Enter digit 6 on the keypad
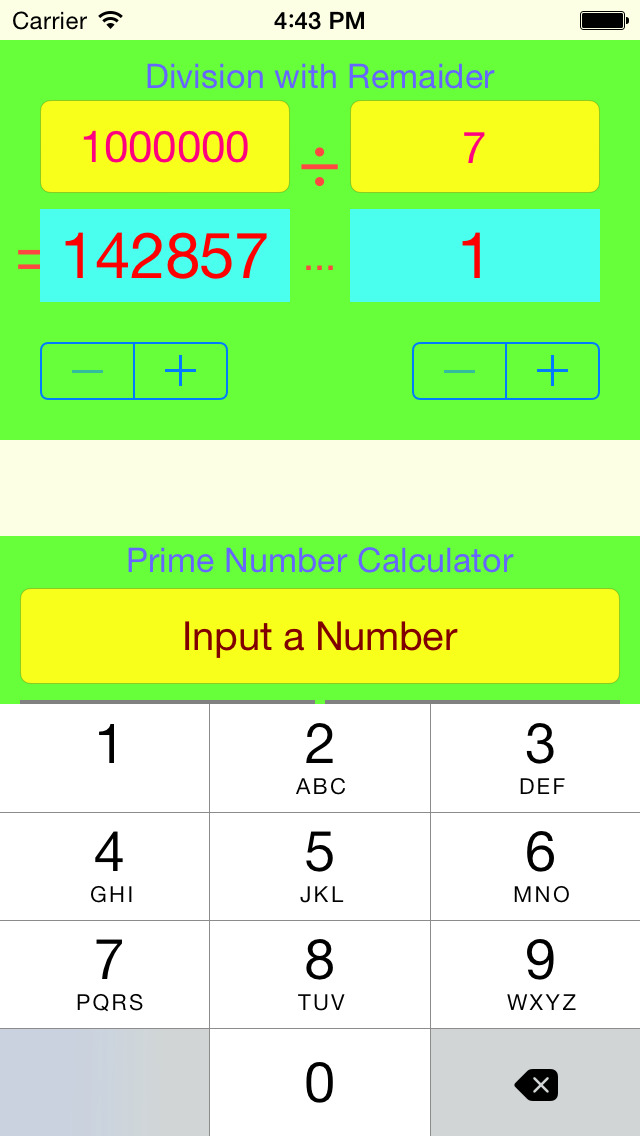Image resolution: width=640 pixels, height=1136 pixels. [536, 866]
